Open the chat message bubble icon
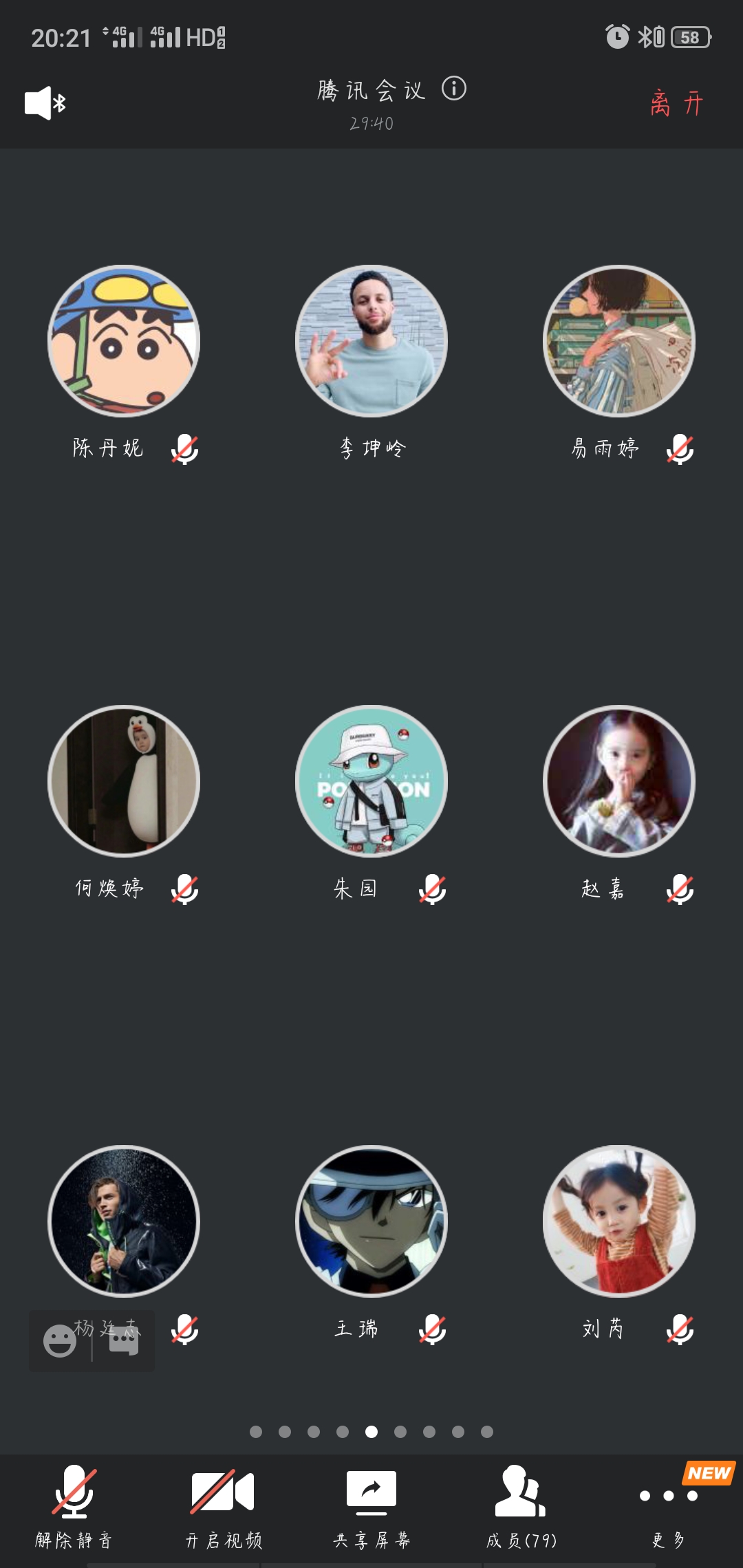Screen dimensions: 743x1568 (124, 1341)
